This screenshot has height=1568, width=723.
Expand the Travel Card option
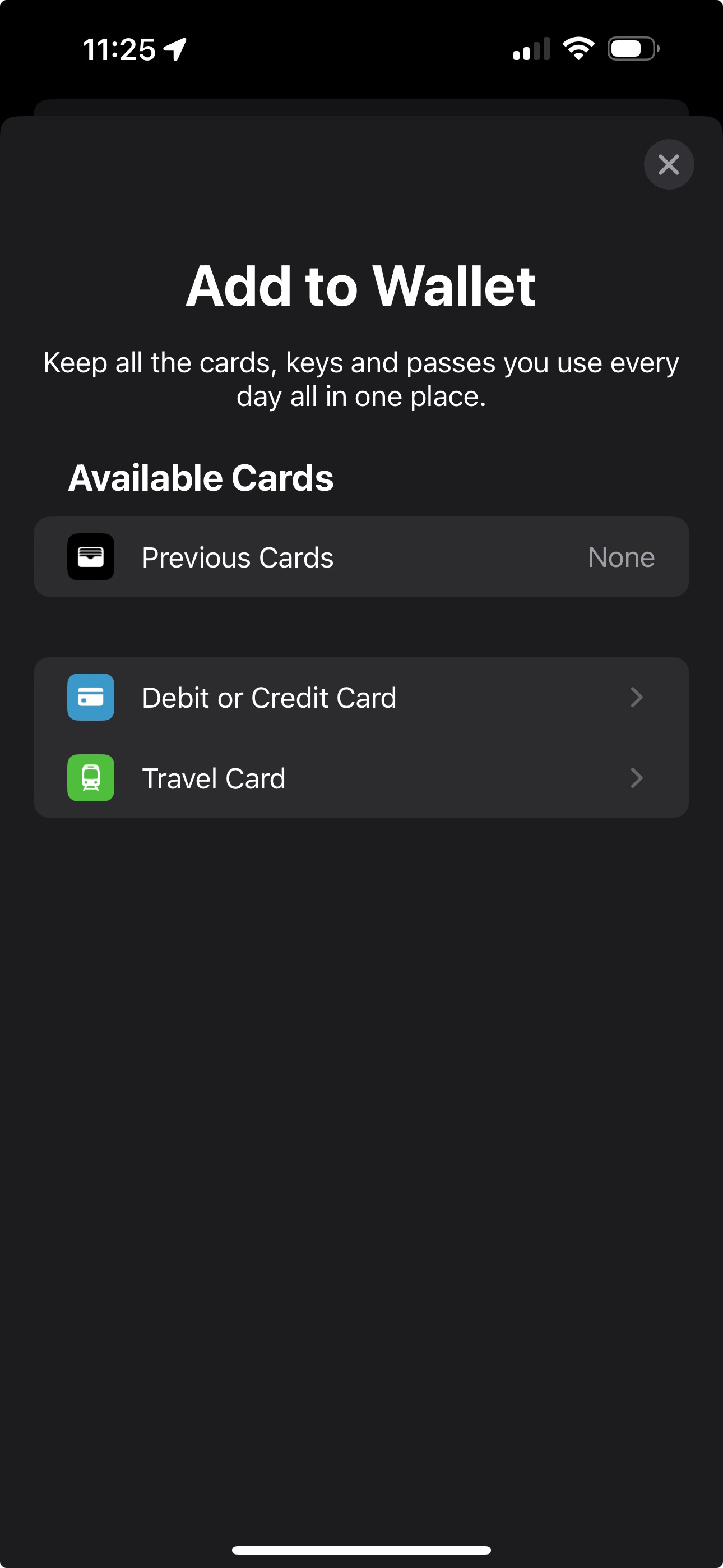361,778
